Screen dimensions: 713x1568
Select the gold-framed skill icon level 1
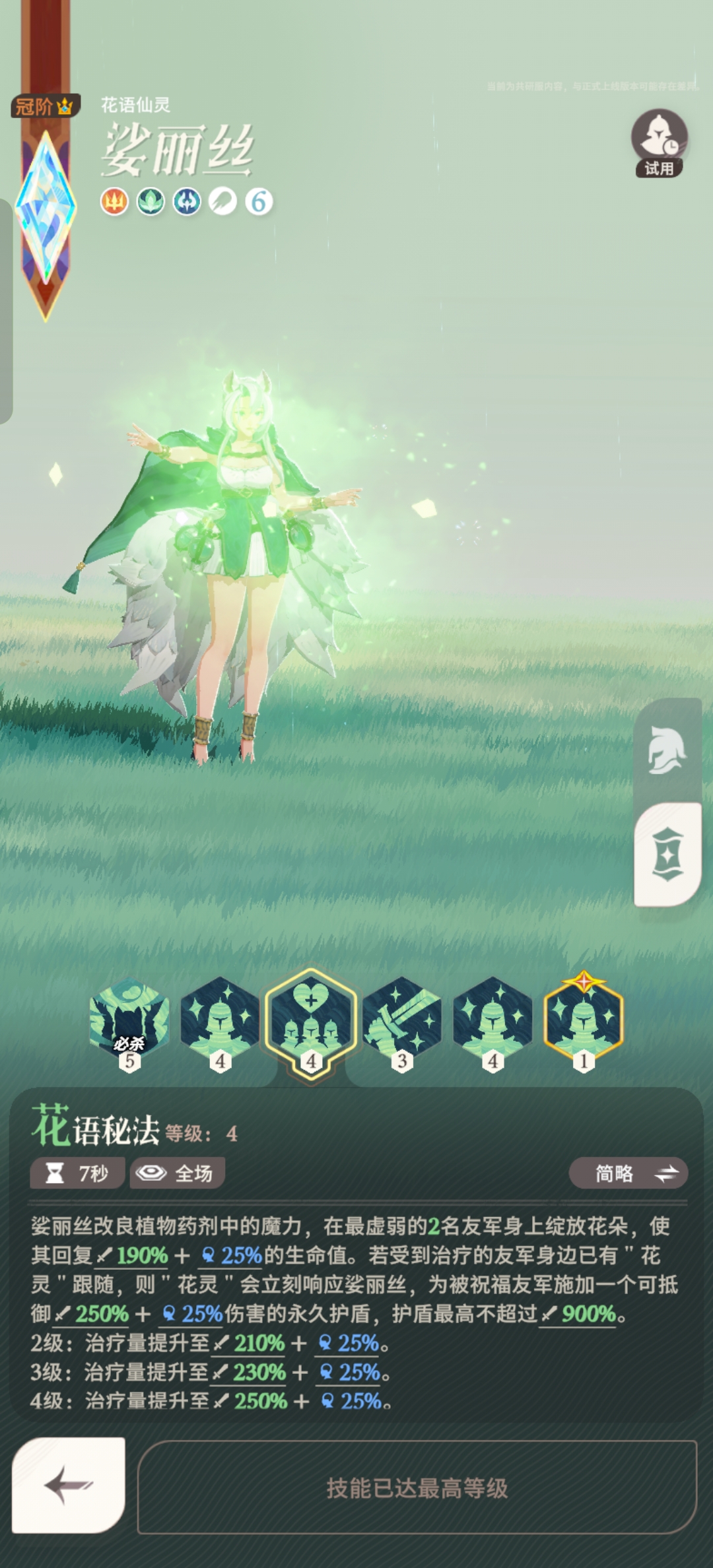click(x=583, y=1020)
